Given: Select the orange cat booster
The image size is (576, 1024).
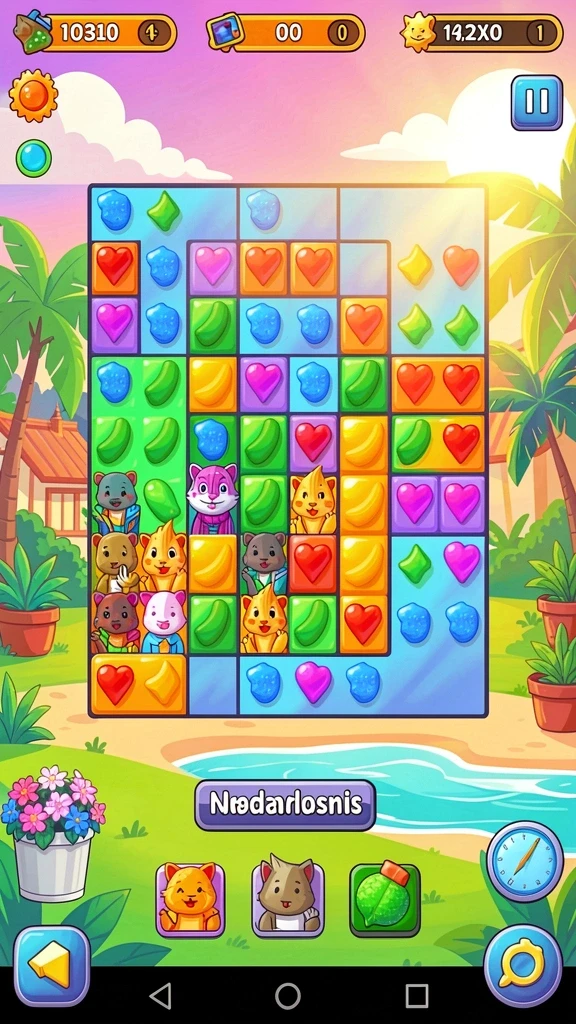Looking at the screenshot, I should pos(190,899).
